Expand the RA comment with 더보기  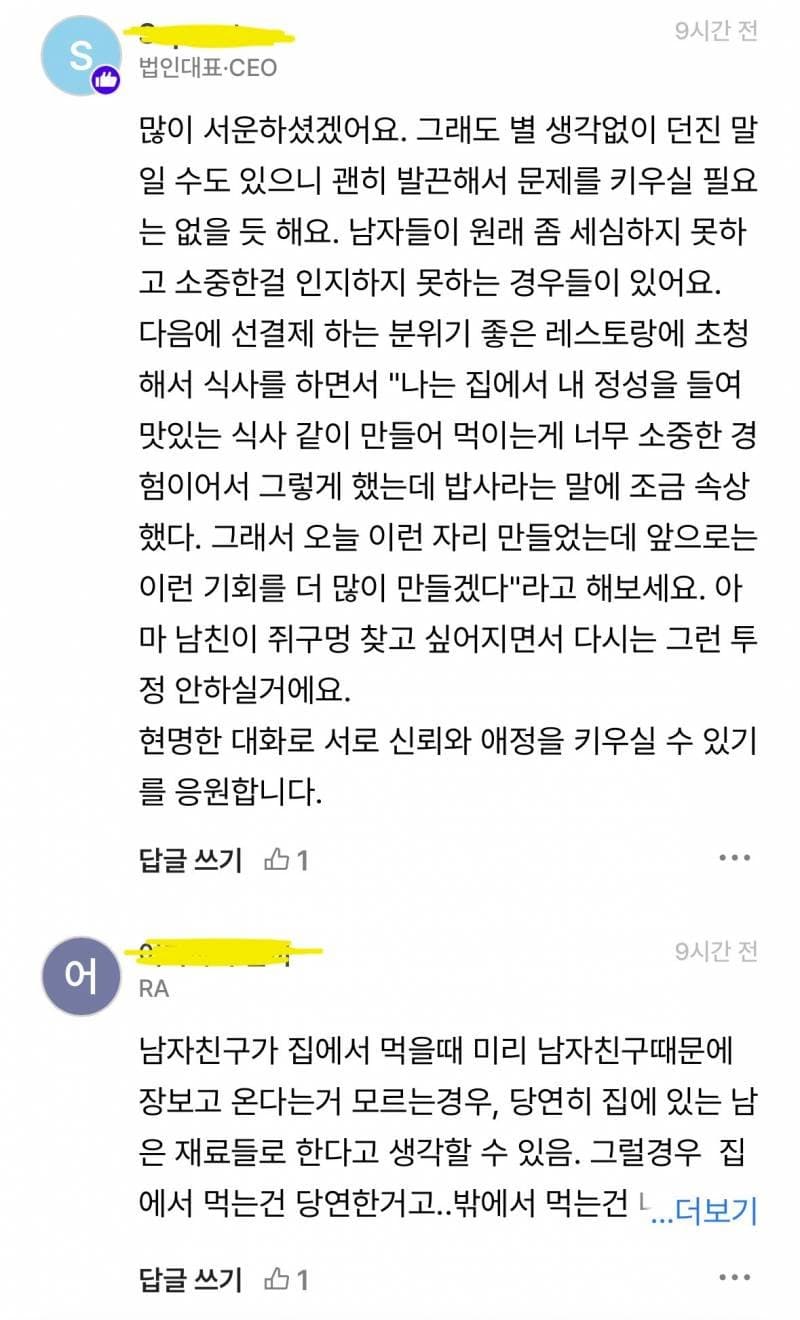716,1211
